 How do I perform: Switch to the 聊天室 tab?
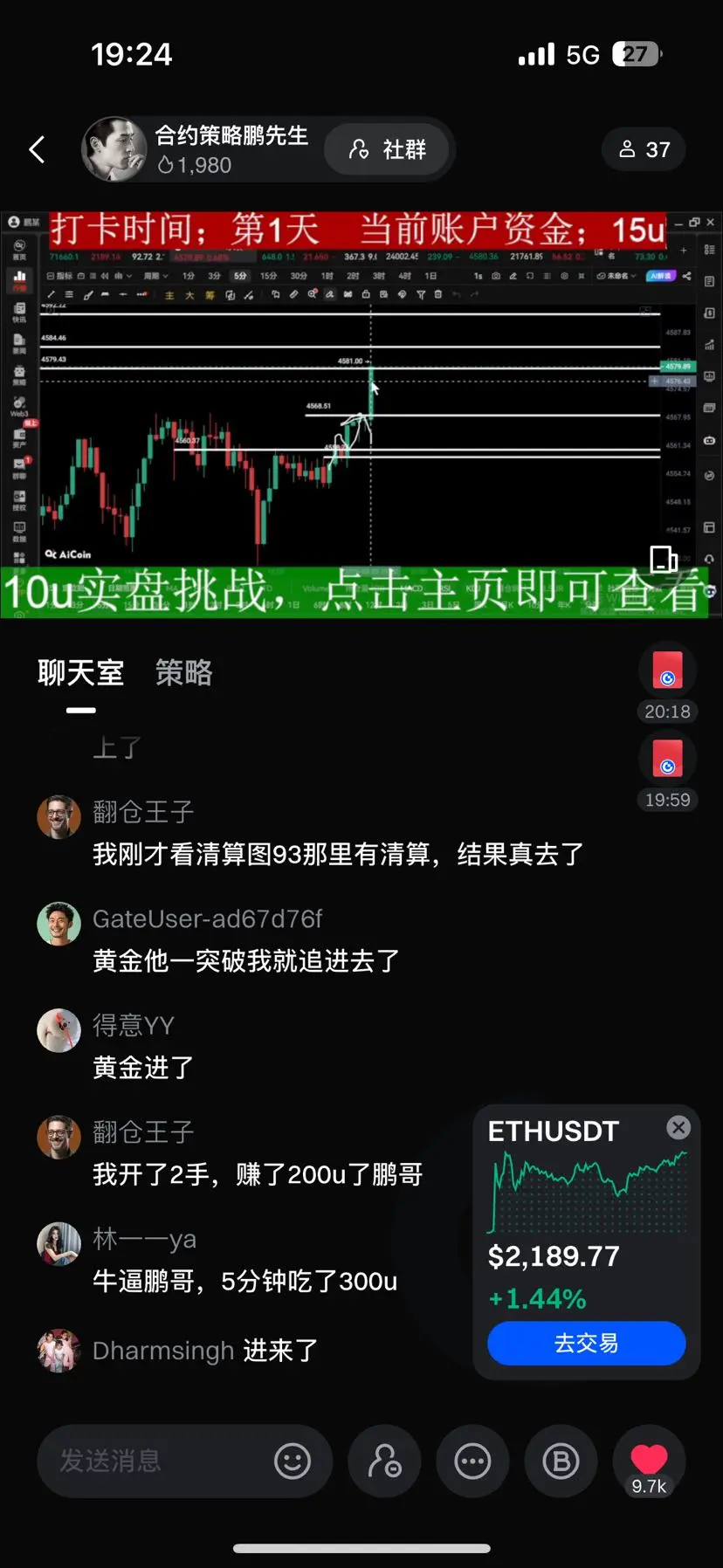pos(80,672)
